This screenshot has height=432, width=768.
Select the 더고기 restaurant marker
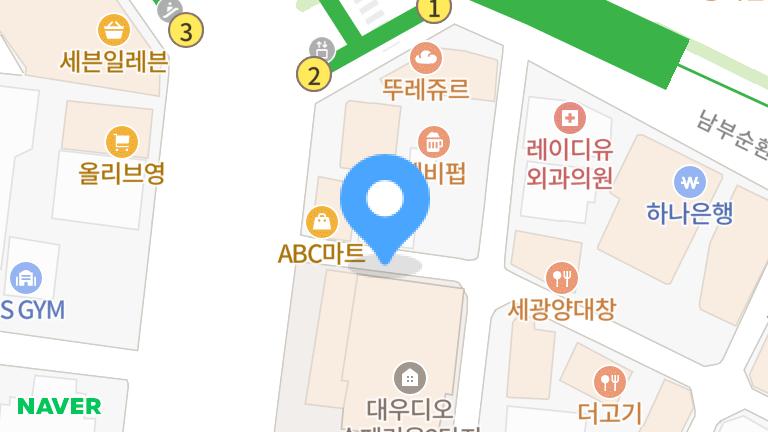[x=609, y=381]
